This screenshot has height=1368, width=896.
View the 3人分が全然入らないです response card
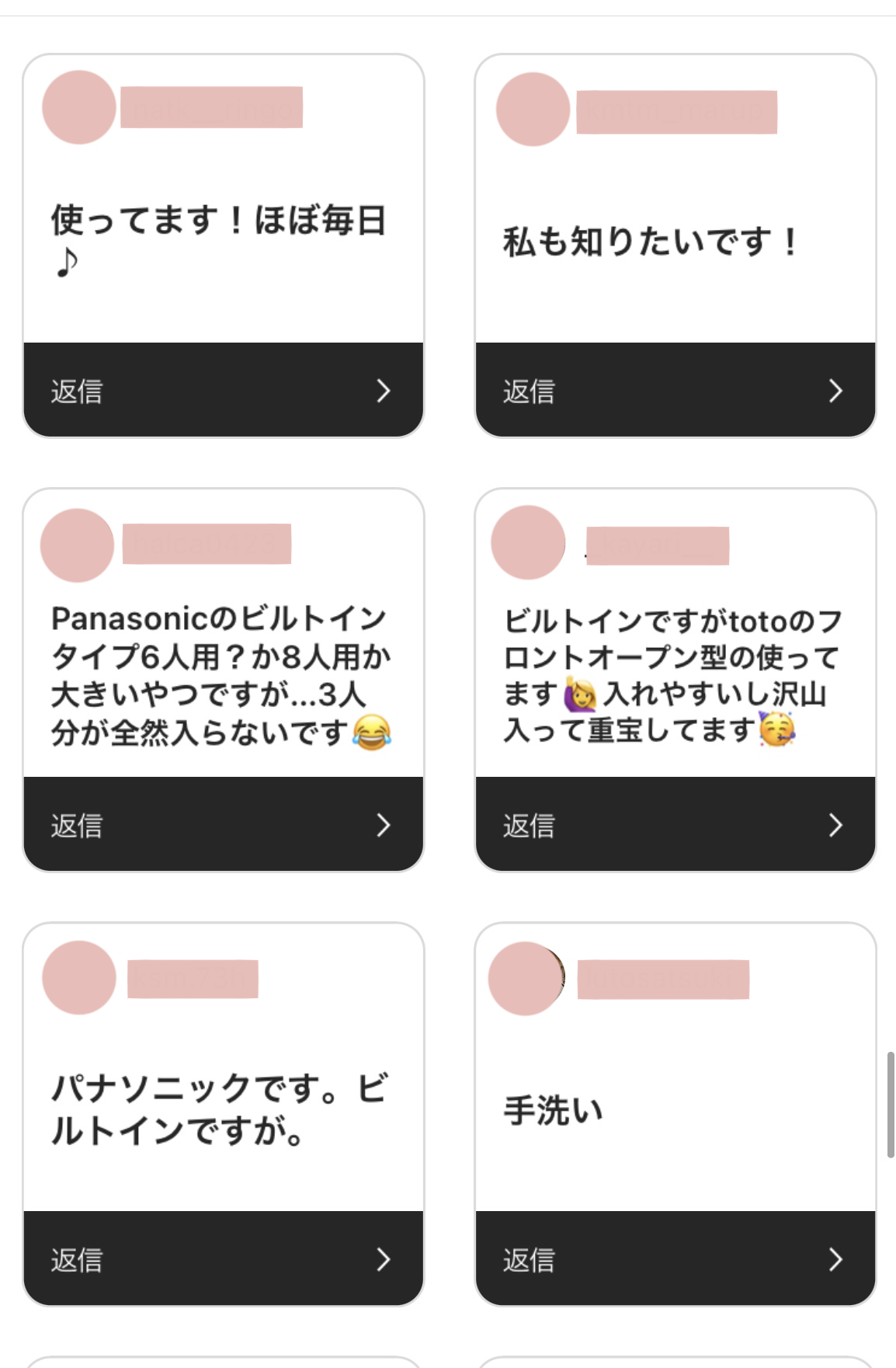click(223, 674)
